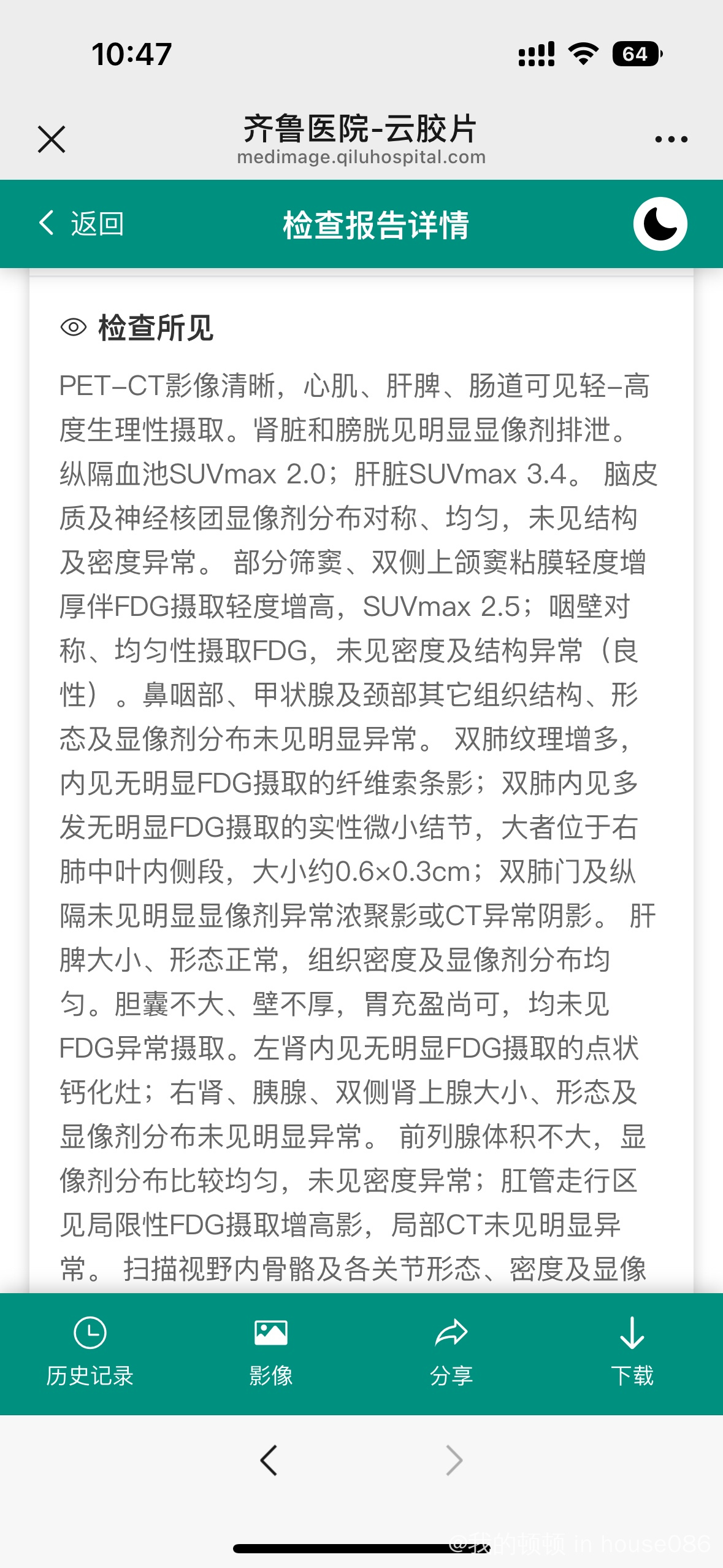
Task: Open 历史记录 history records
Action: pyautogui.click(x=90, y=1351)
